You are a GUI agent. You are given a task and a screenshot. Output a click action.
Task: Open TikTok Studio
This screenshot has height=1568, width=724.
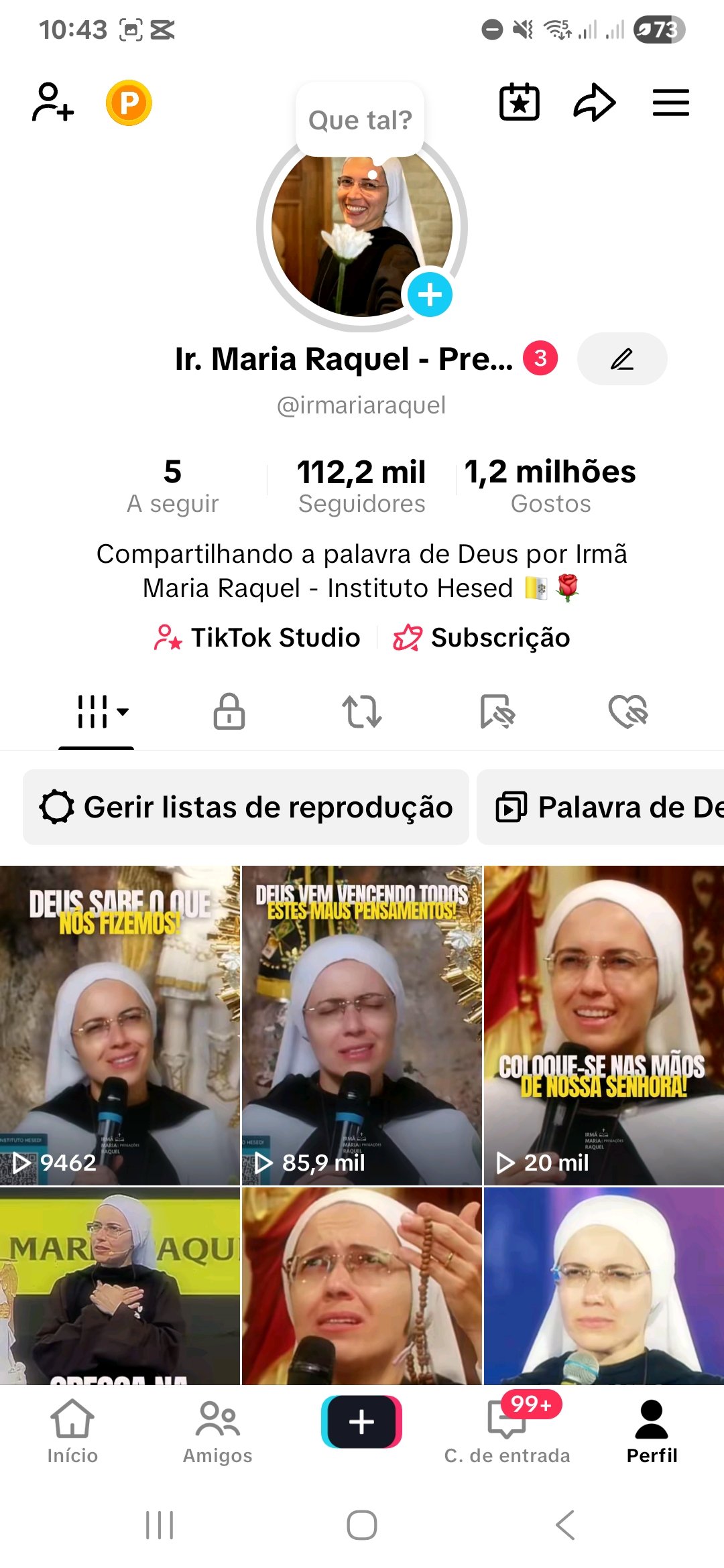[x=257, y=637]
